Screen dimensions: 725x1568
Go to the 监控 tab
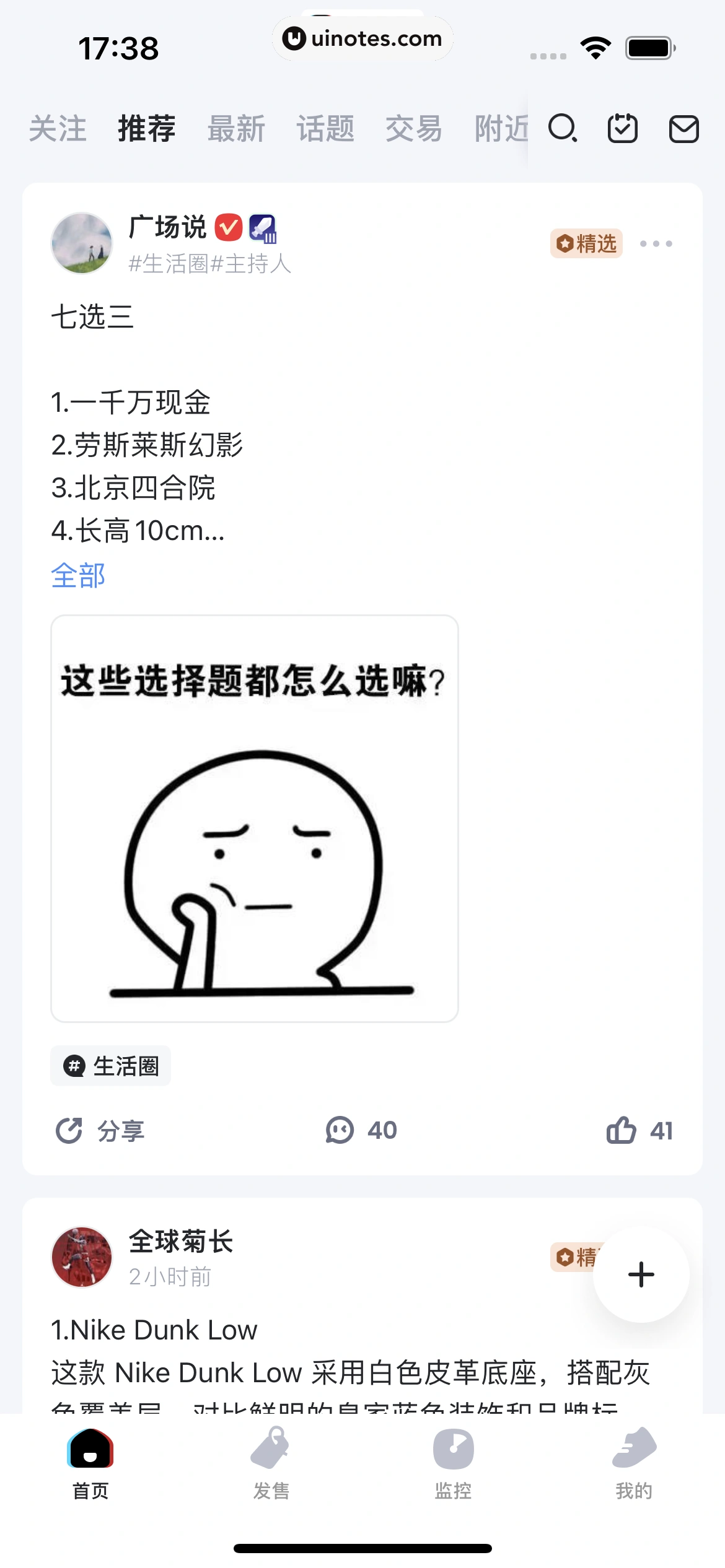[453, 1463]
